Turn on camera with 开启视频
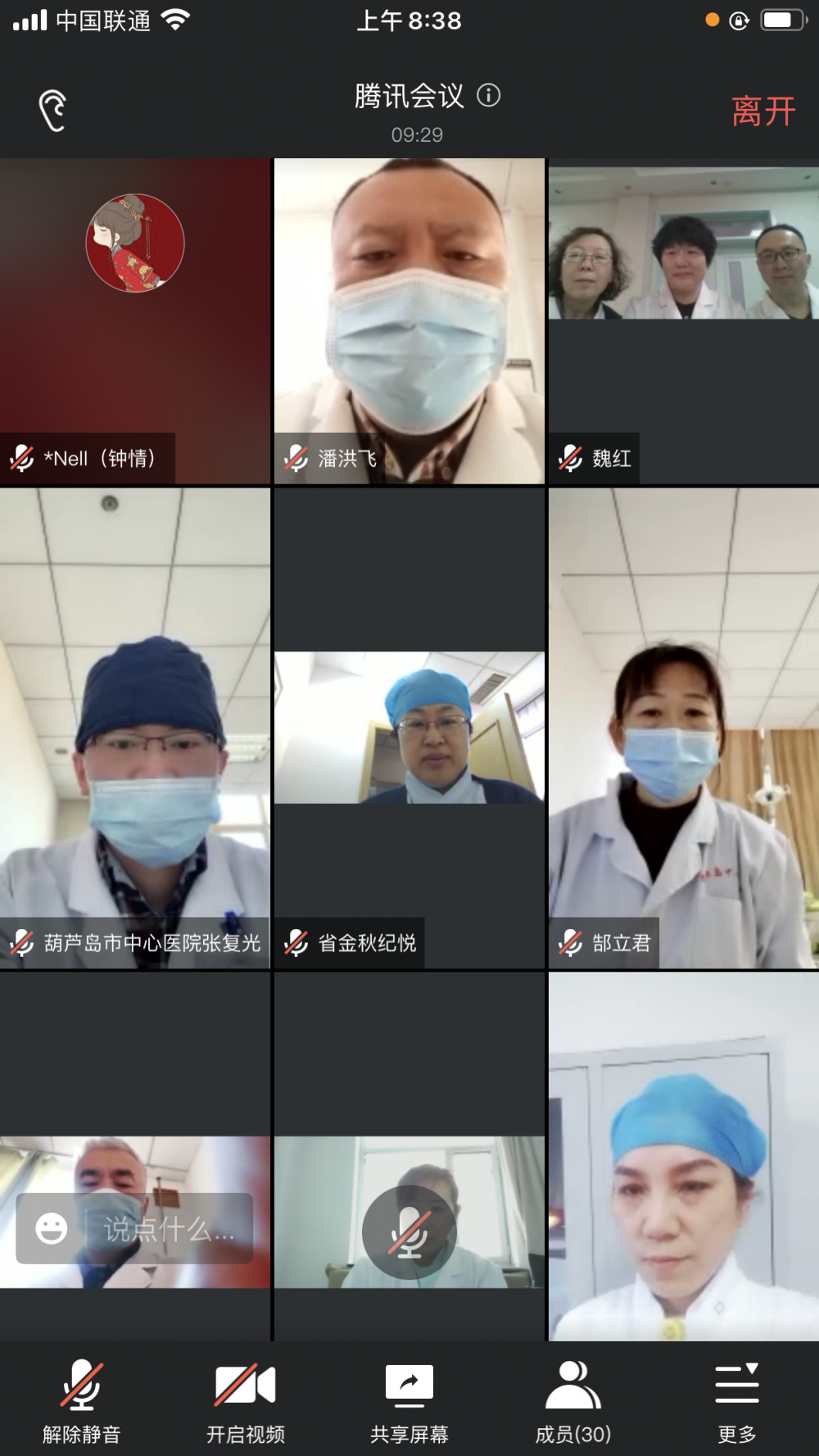 (246, 1401)
